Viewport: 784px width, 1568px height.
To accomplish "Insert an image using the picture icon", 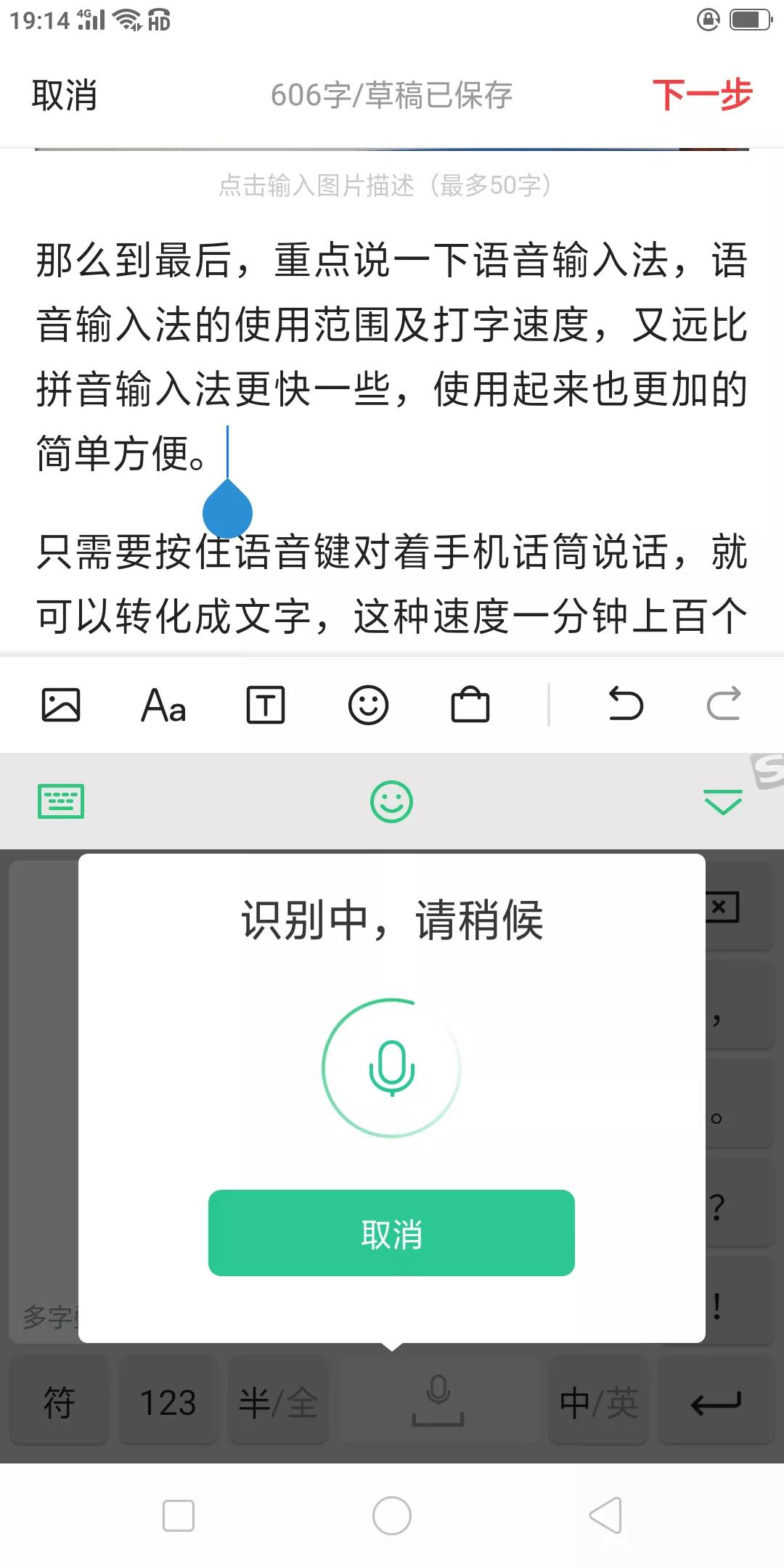I will (62, 704).
